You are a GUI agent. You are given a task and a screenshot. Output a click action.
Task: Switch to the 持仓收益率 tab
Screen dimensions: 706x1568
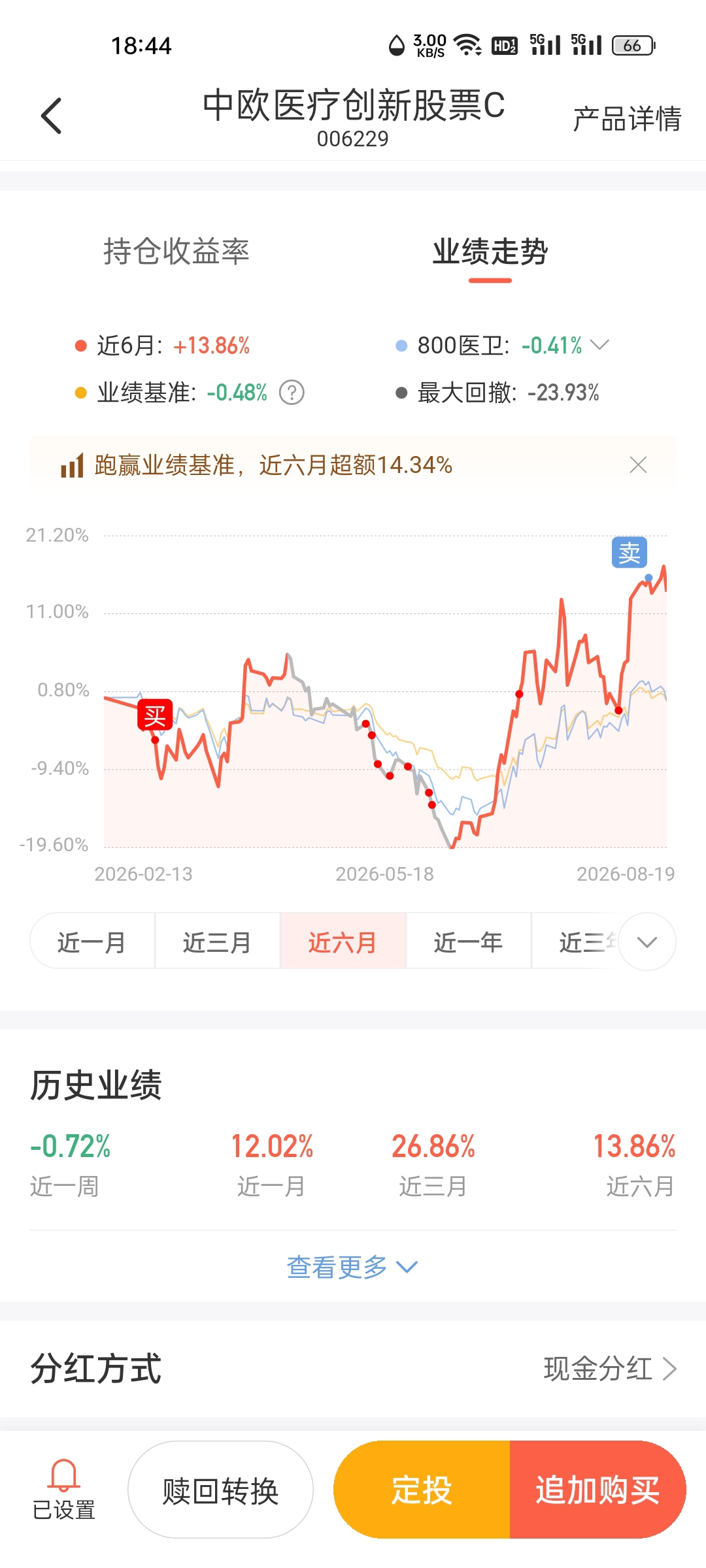176,252
